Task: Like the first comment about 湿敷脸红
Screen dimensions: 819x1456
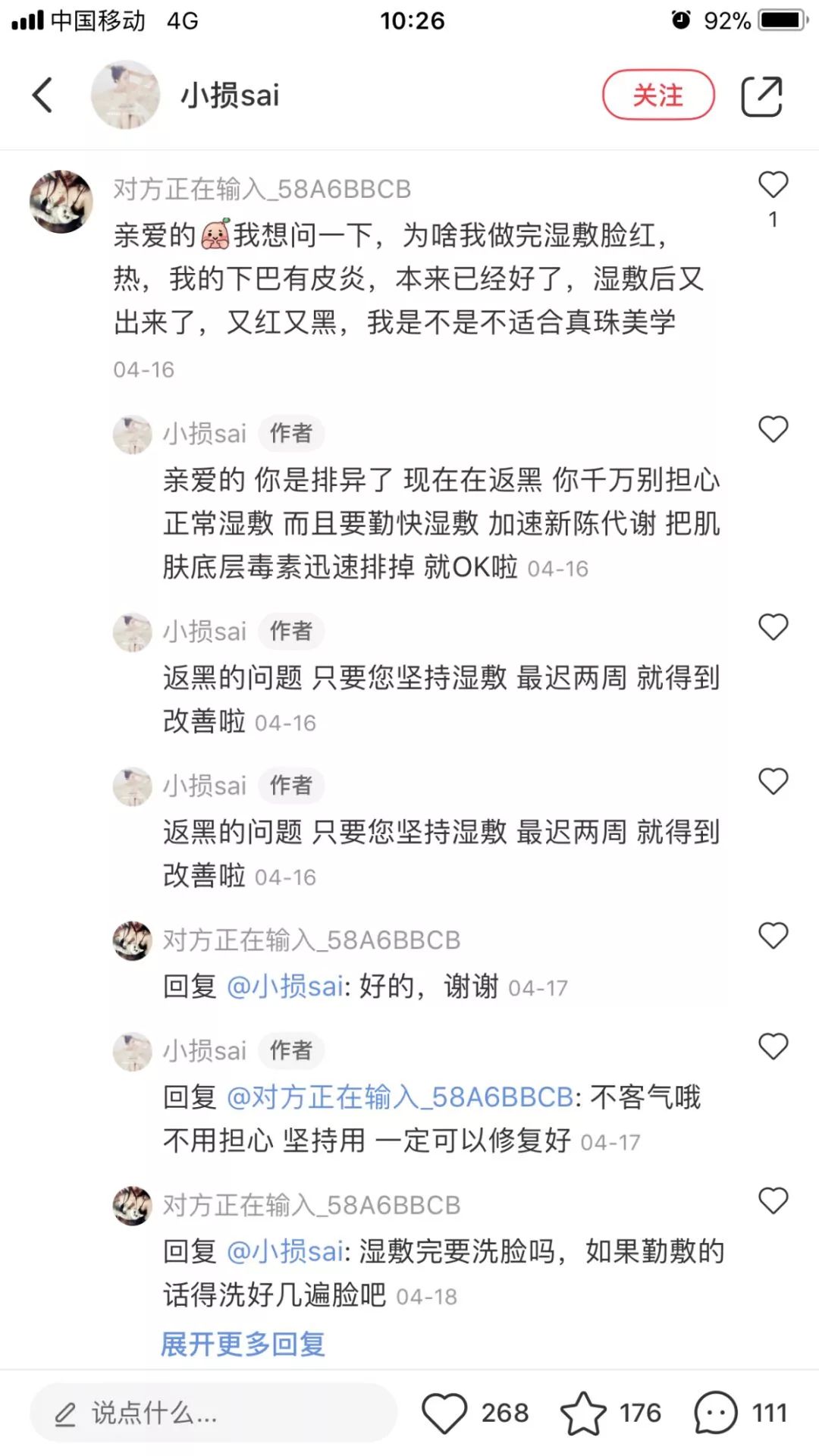Action: [773, 182]
